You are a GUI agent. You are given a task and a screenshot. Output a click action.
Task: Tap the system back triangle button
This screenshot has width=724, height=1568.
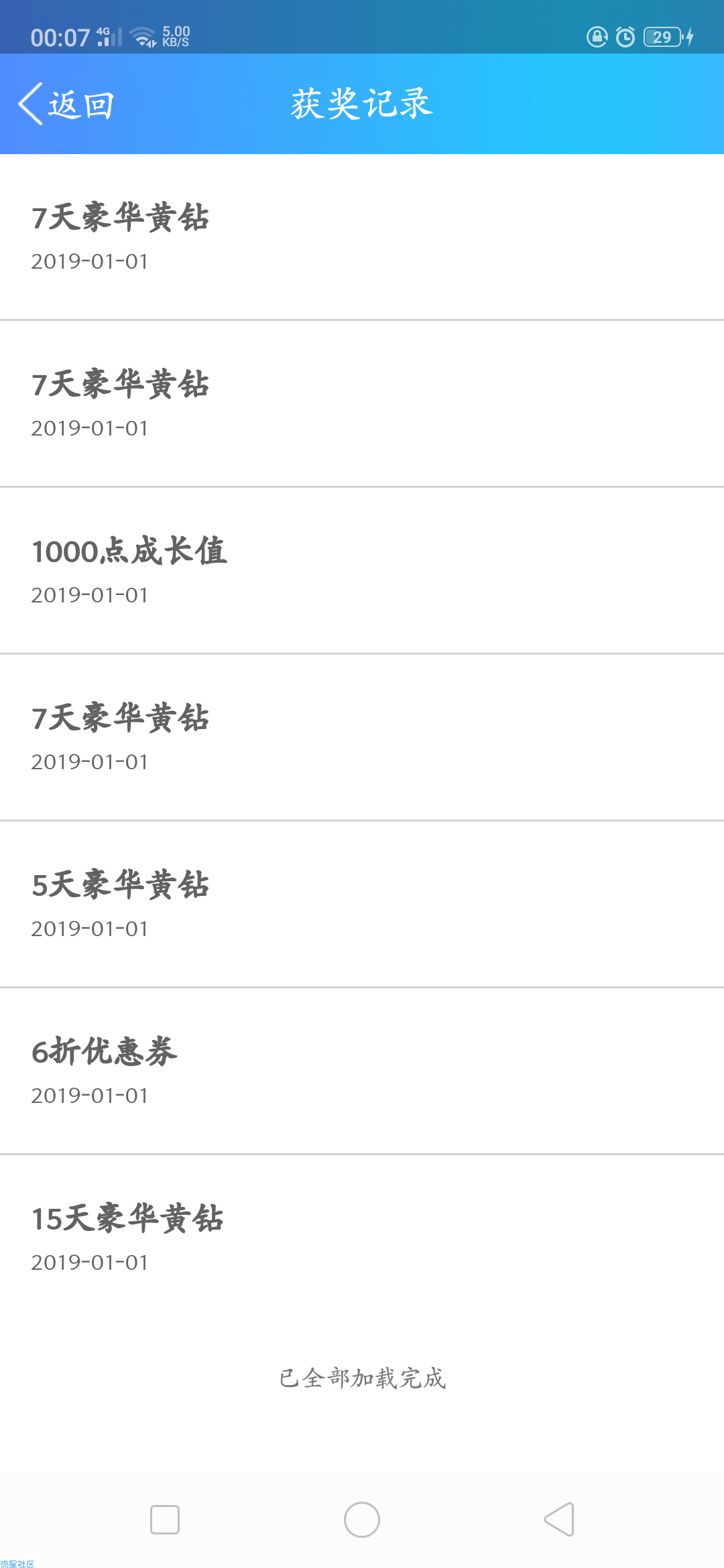click(x=559, y=1519)
